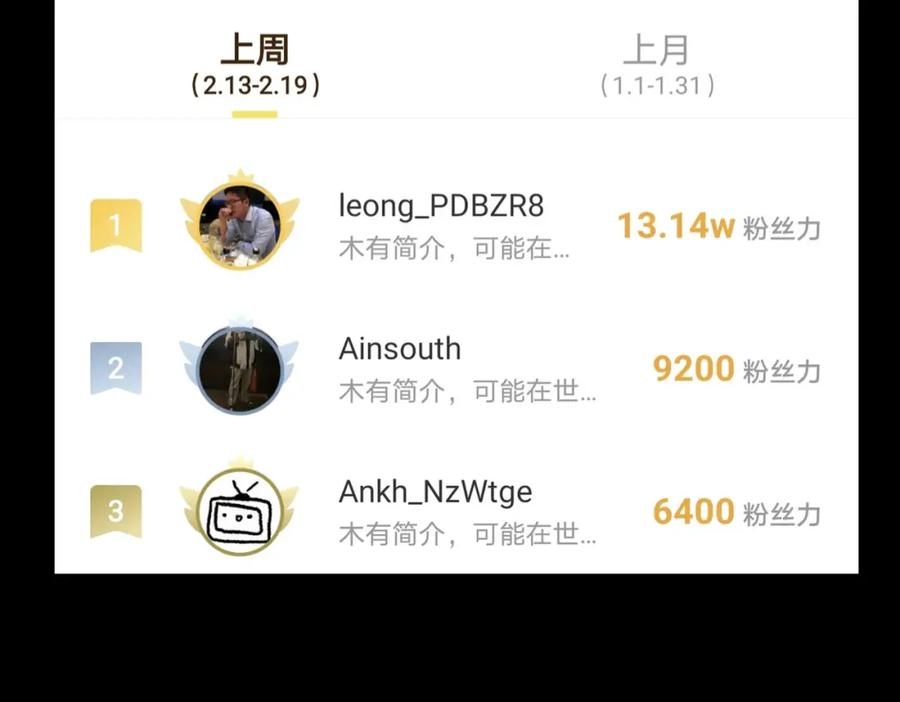Switch to the 上周 tab
The image size is (900, 702).
255,64
